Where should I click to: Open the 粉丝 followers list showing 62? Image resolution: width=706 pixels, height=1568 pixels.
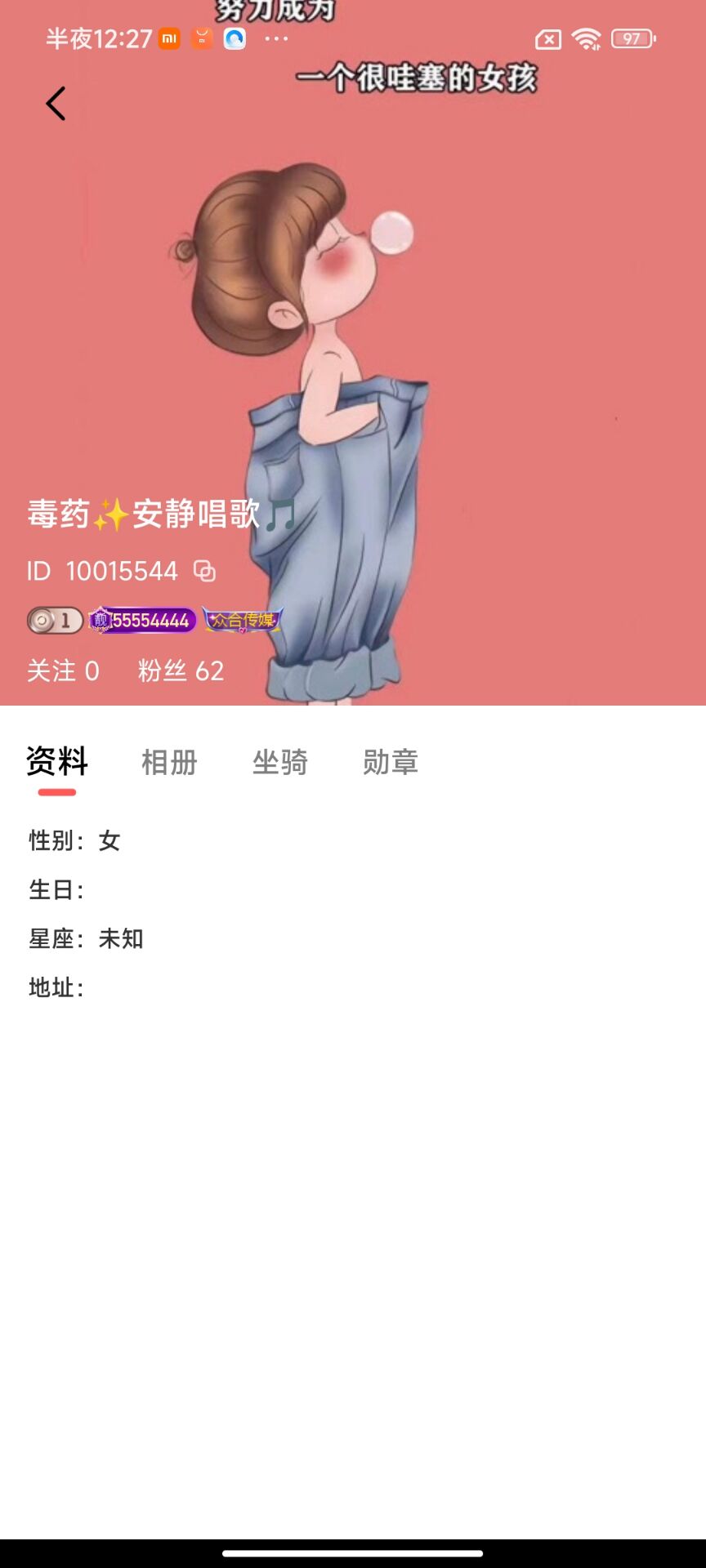[x=181, y=670]
